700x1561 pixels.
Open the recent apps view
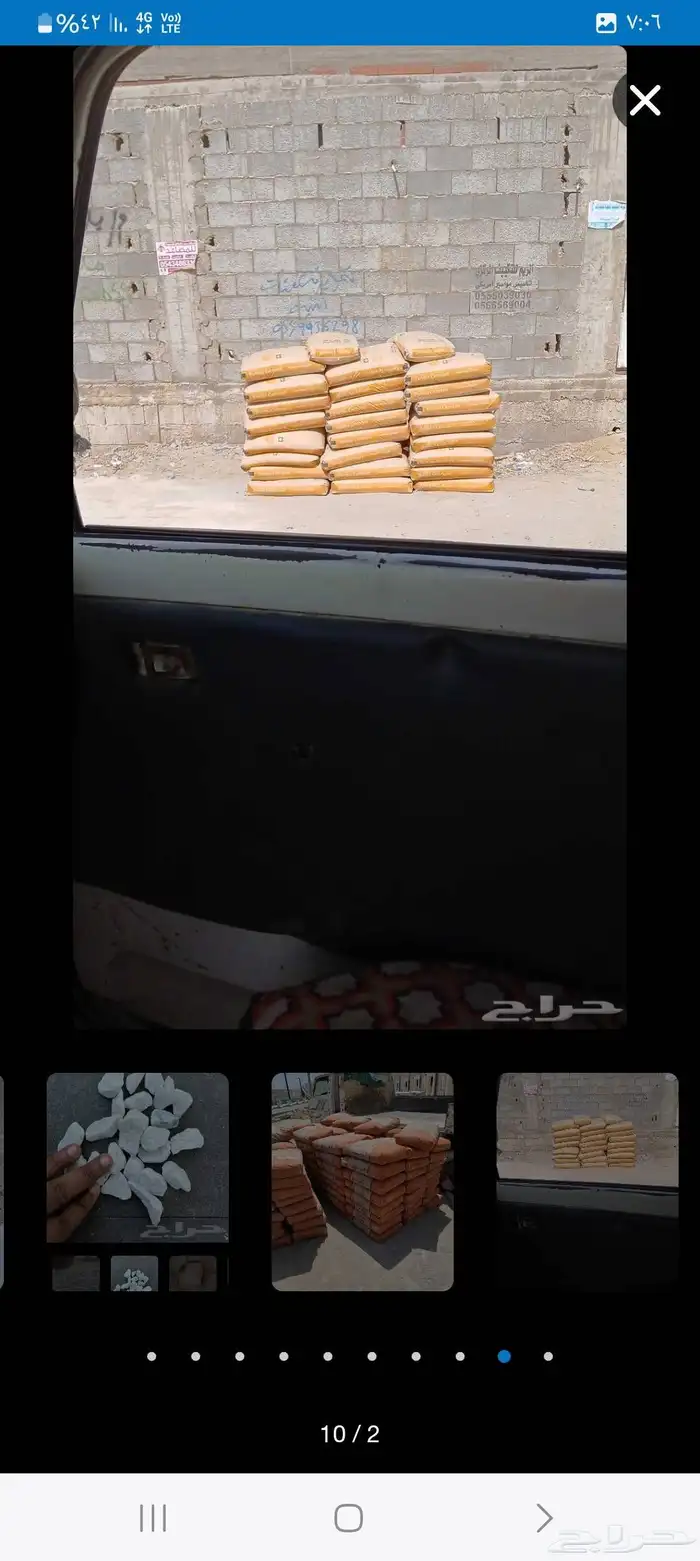(153, 1517)
